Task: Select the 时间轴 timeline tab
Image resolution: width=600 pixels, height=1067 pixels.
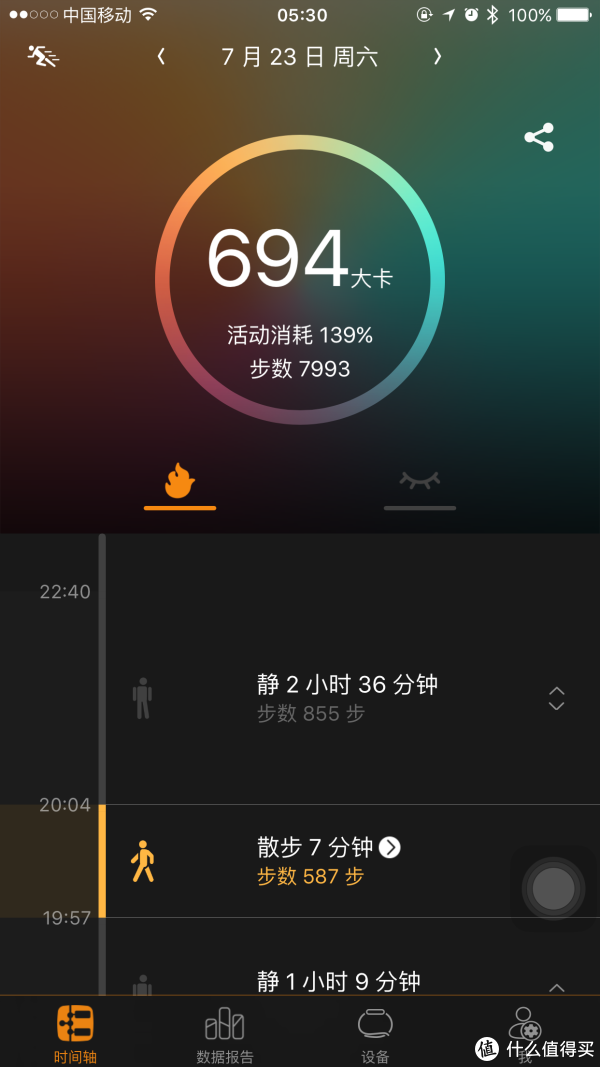Action: pos(75,1034)
